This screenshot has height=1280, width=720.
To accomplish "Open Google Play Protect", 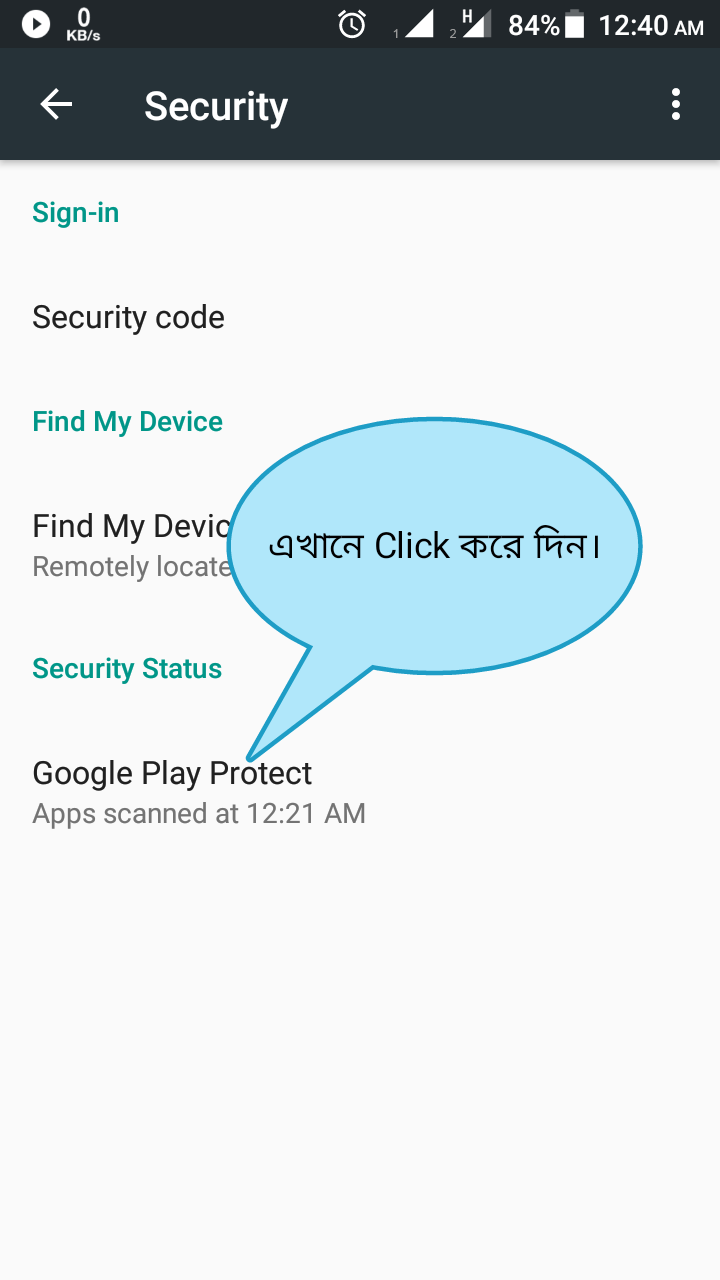I will click(172, 790).
